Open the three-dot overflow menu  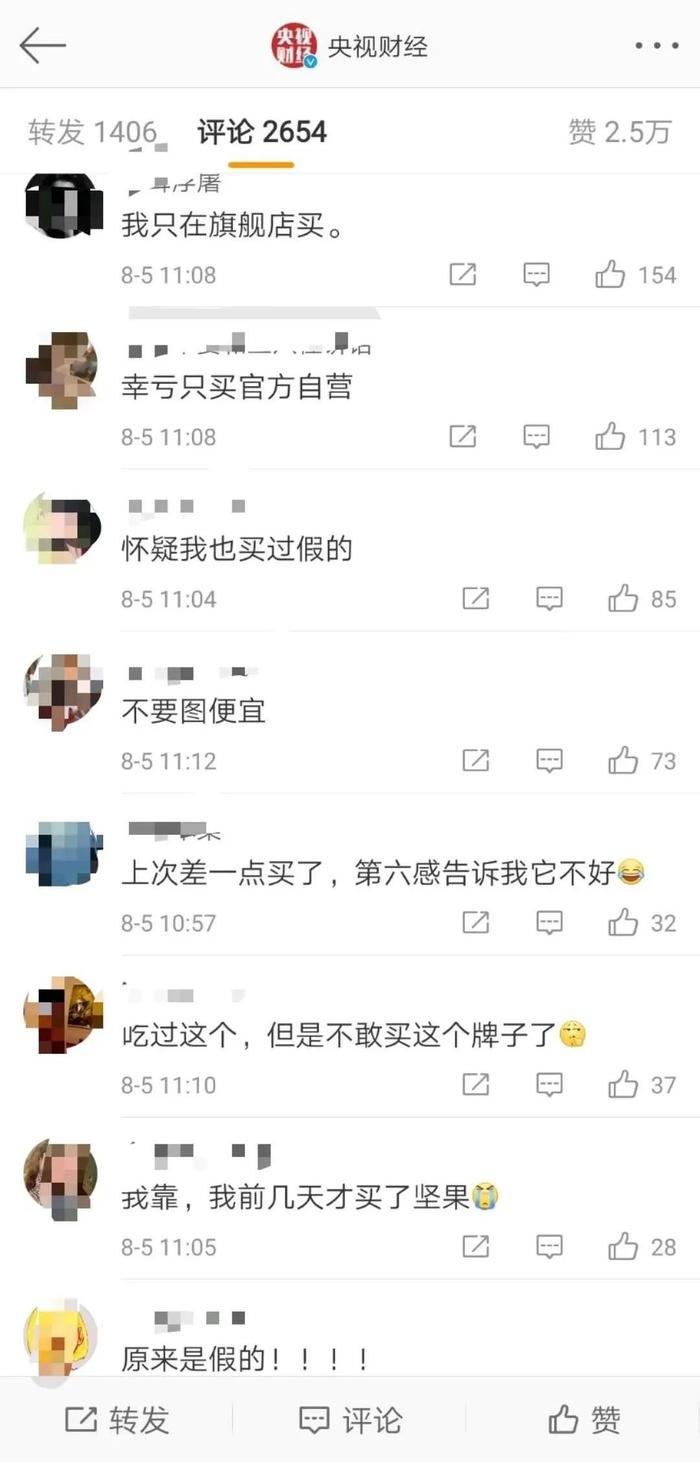click(657, 46)
